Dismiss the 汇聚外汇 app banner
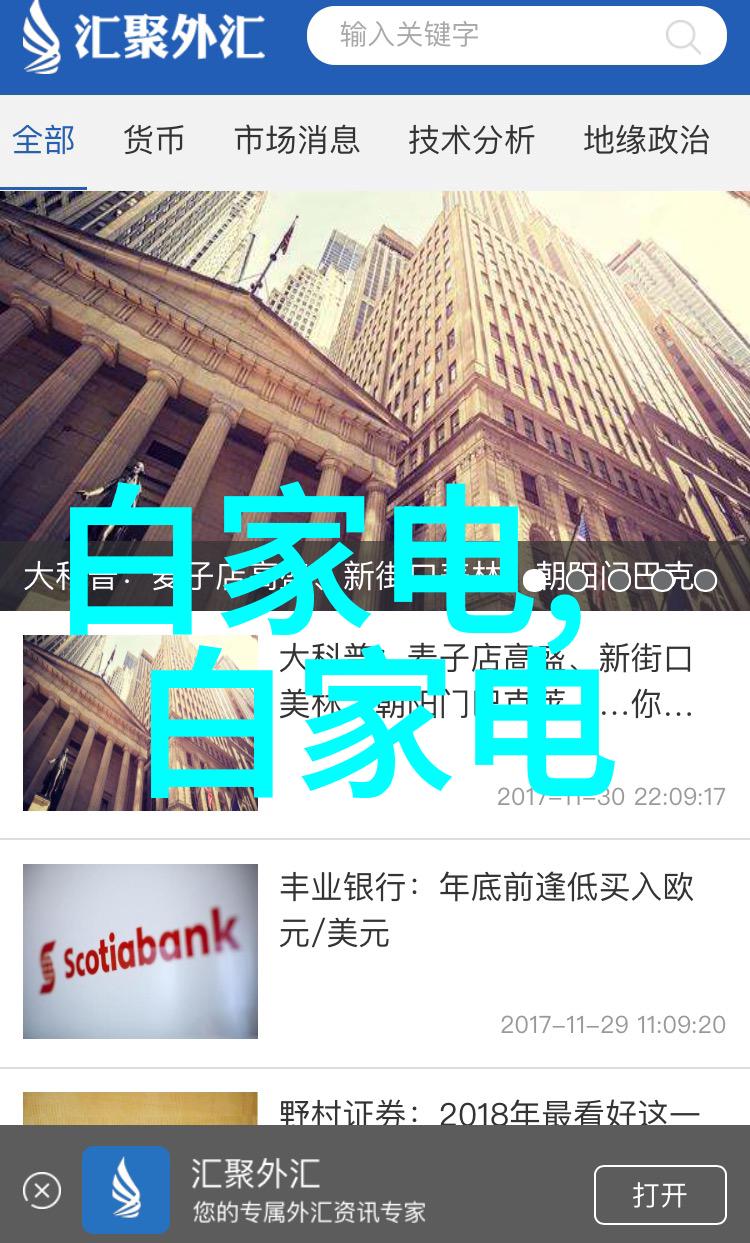The width and height of the screenshot is (750, 1243). click(42, 1190)
